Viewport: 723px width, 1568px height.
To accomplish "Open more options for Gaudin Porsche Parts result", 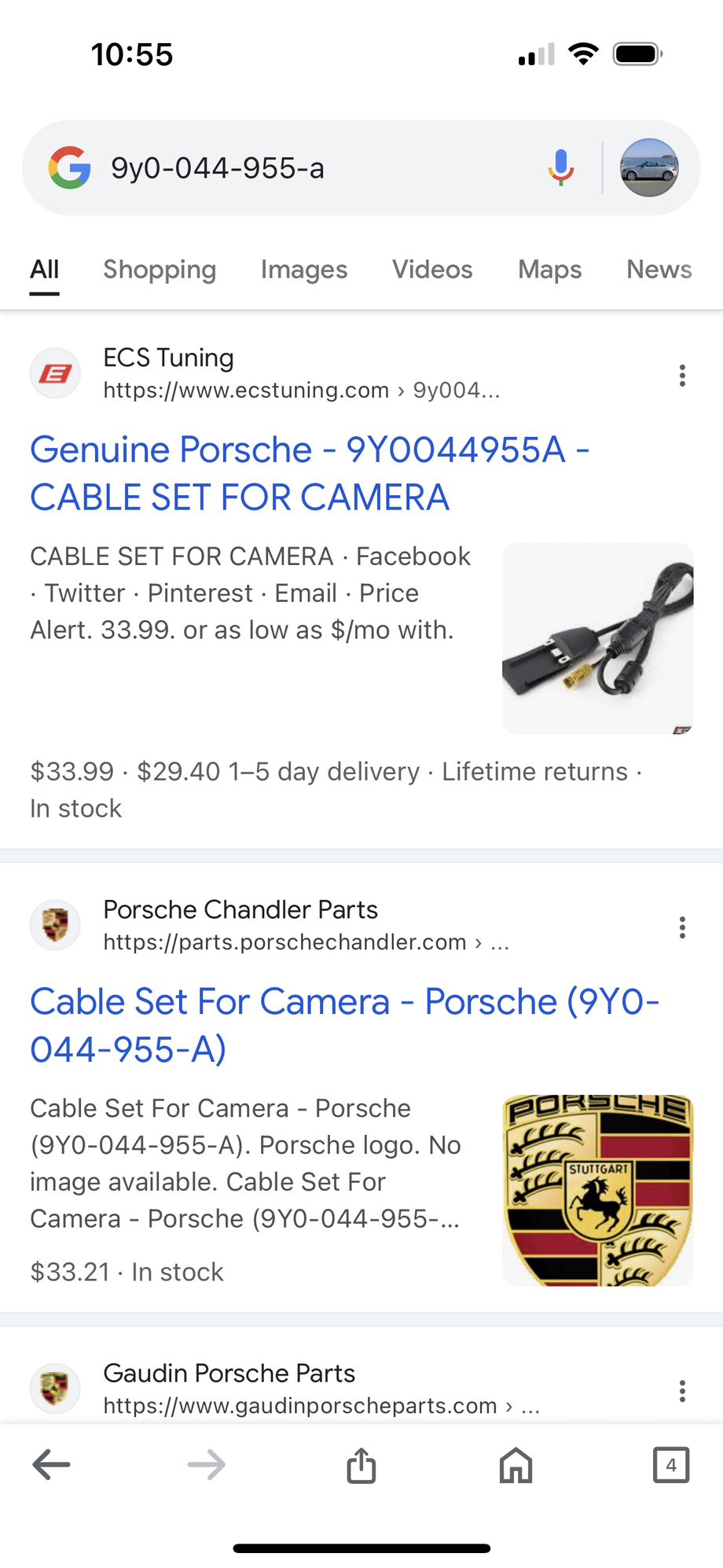I will pos(682,1391).
